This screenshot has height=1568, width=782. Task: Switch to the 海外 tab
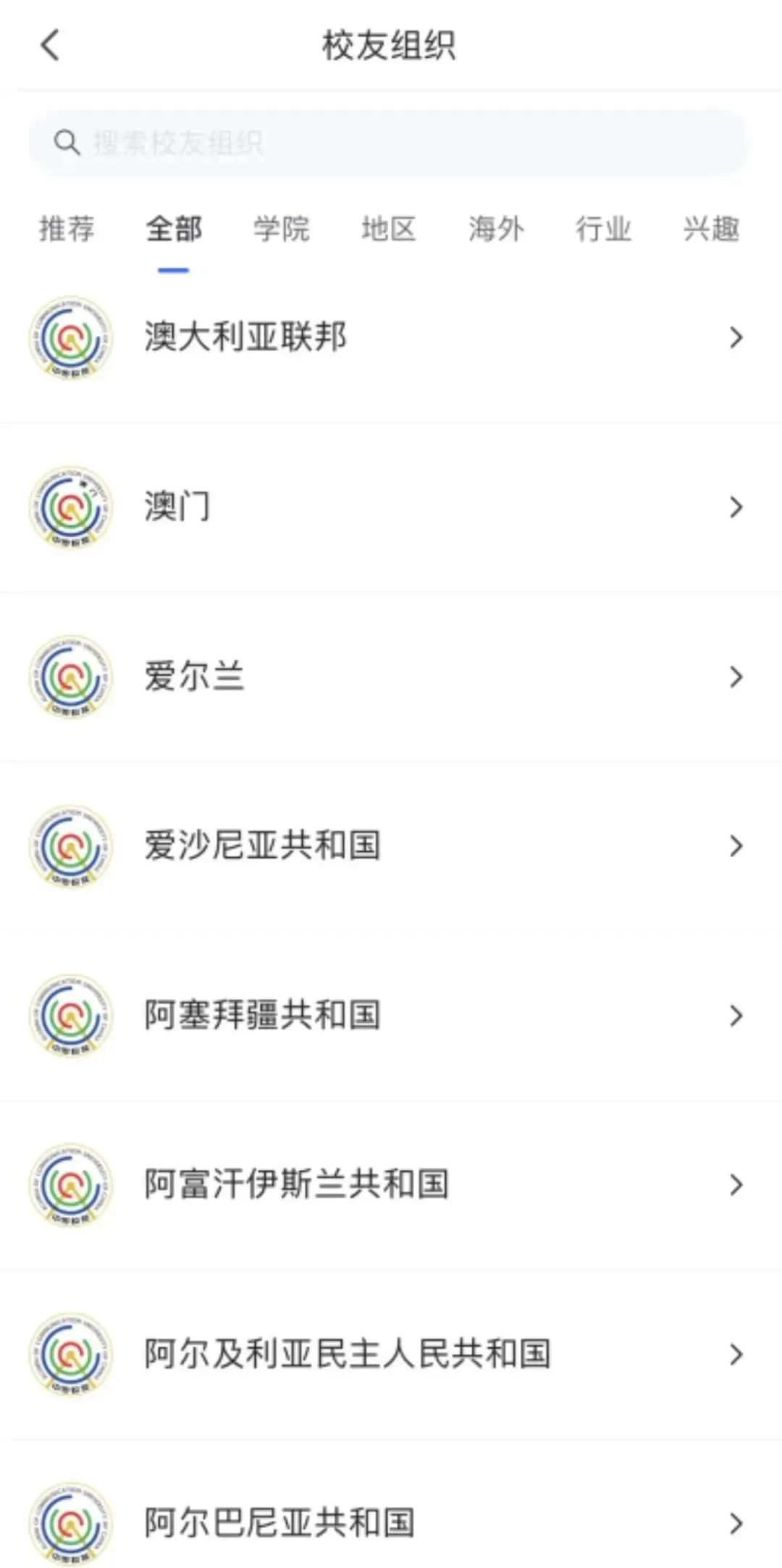click(x=496, y=229)
